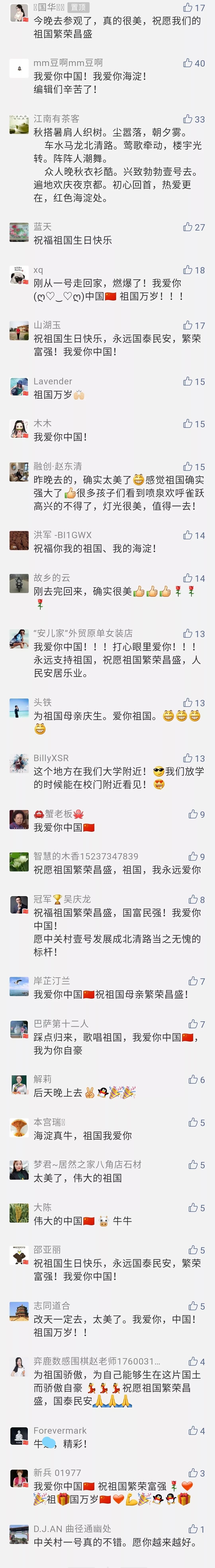Like 志同道合's comment
The height and width of the screenshot is (1568, 215).
[x=193, y=1306]
